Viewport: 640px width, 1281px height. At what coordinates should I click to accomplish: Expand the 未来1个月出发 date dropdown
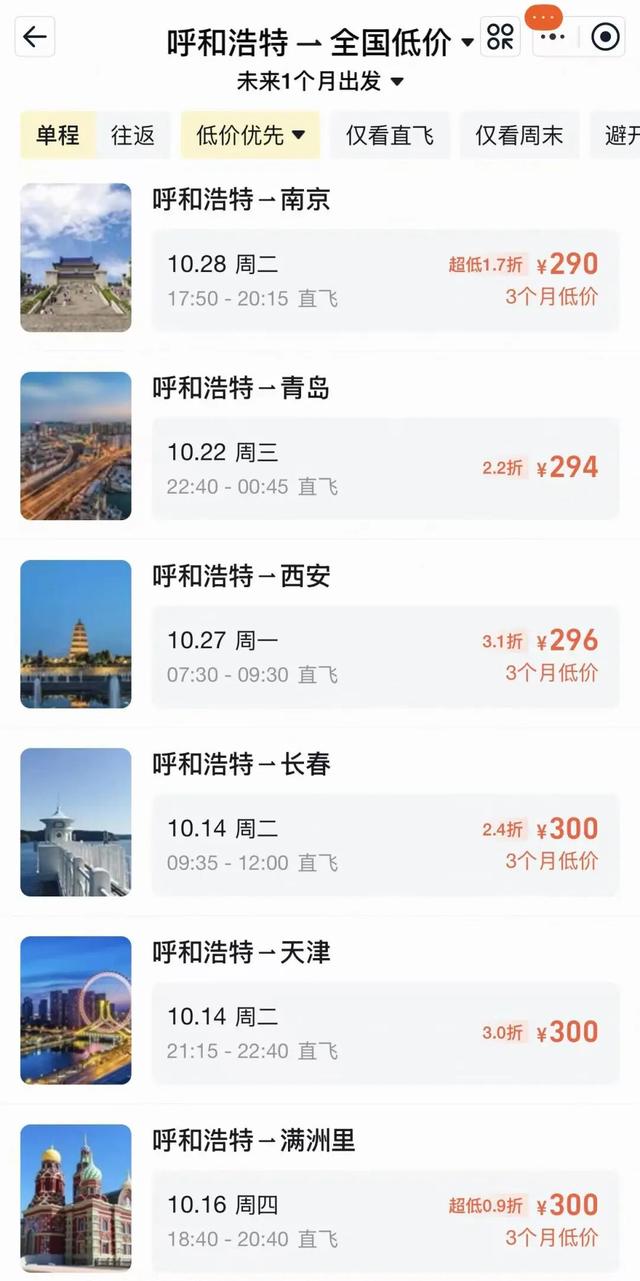(320, 82)
